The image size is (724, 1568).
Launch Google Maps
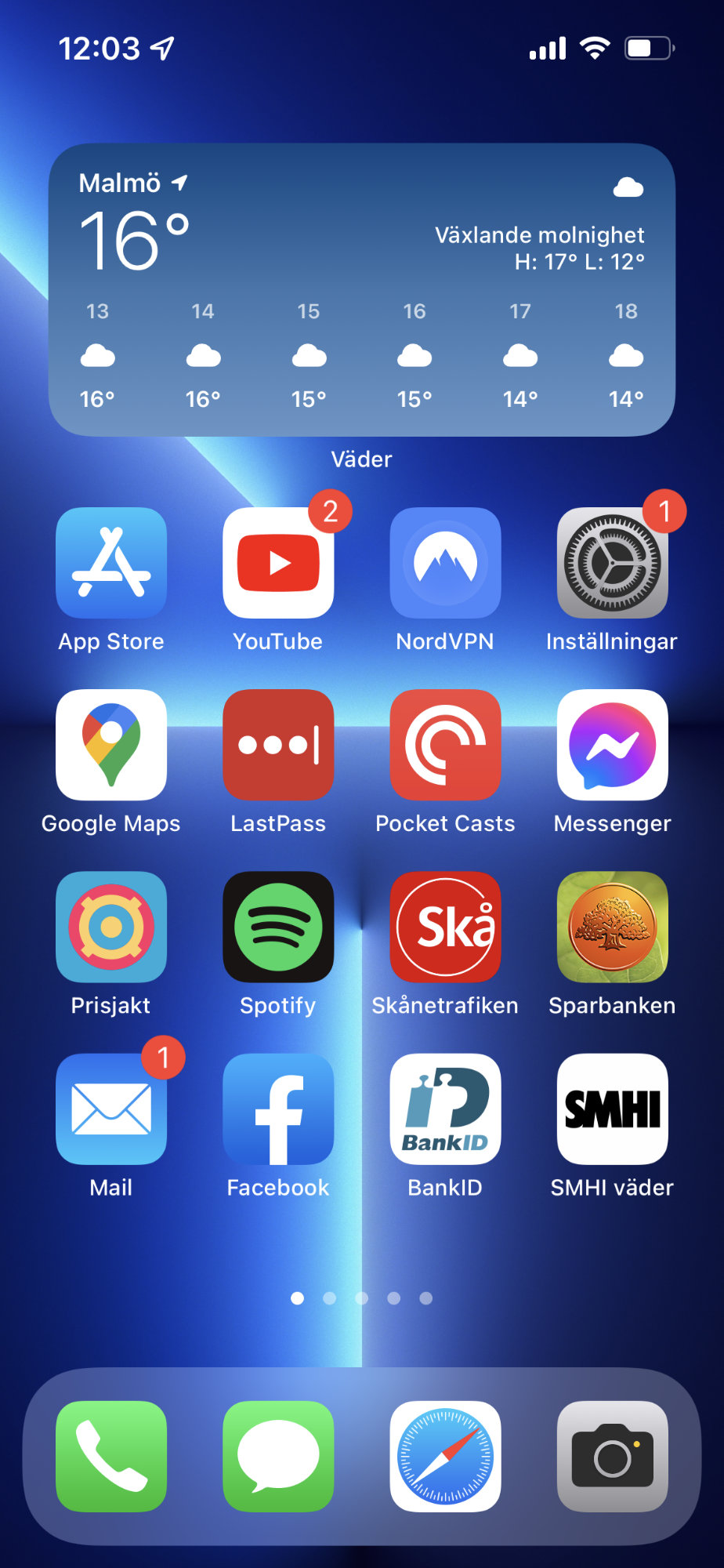111,745
